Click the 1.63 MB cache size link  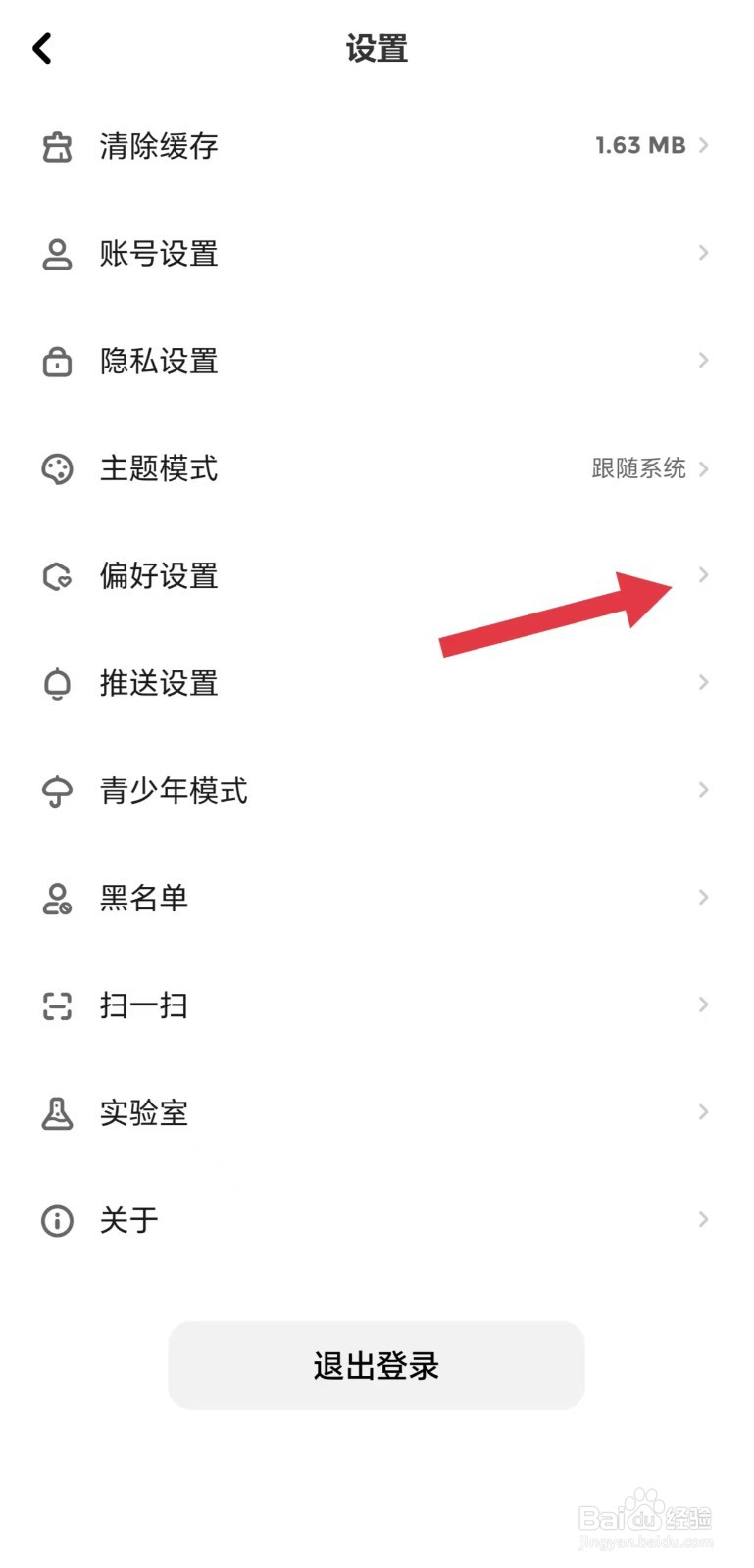[640, 146]
